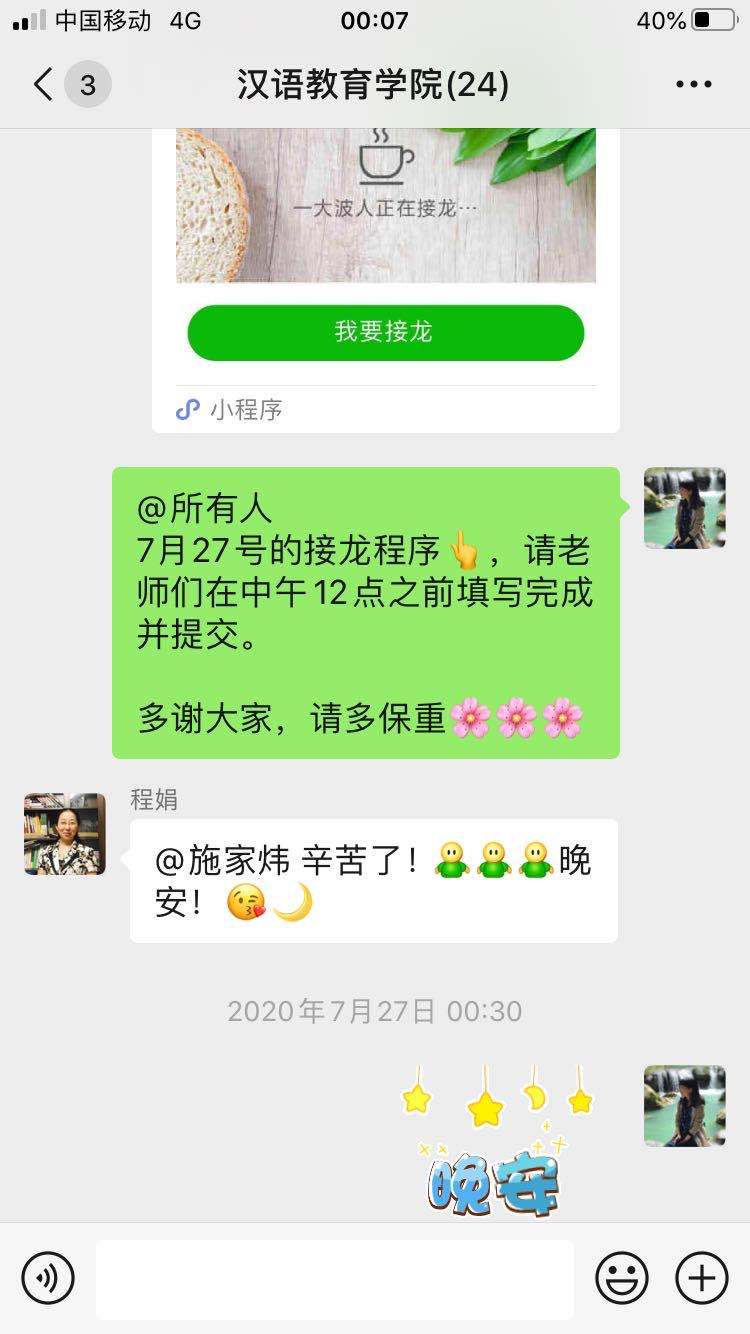Tap the green 我要接龙 button
The width and height of the screenshot is (750, 1334).
pos(385,332)
